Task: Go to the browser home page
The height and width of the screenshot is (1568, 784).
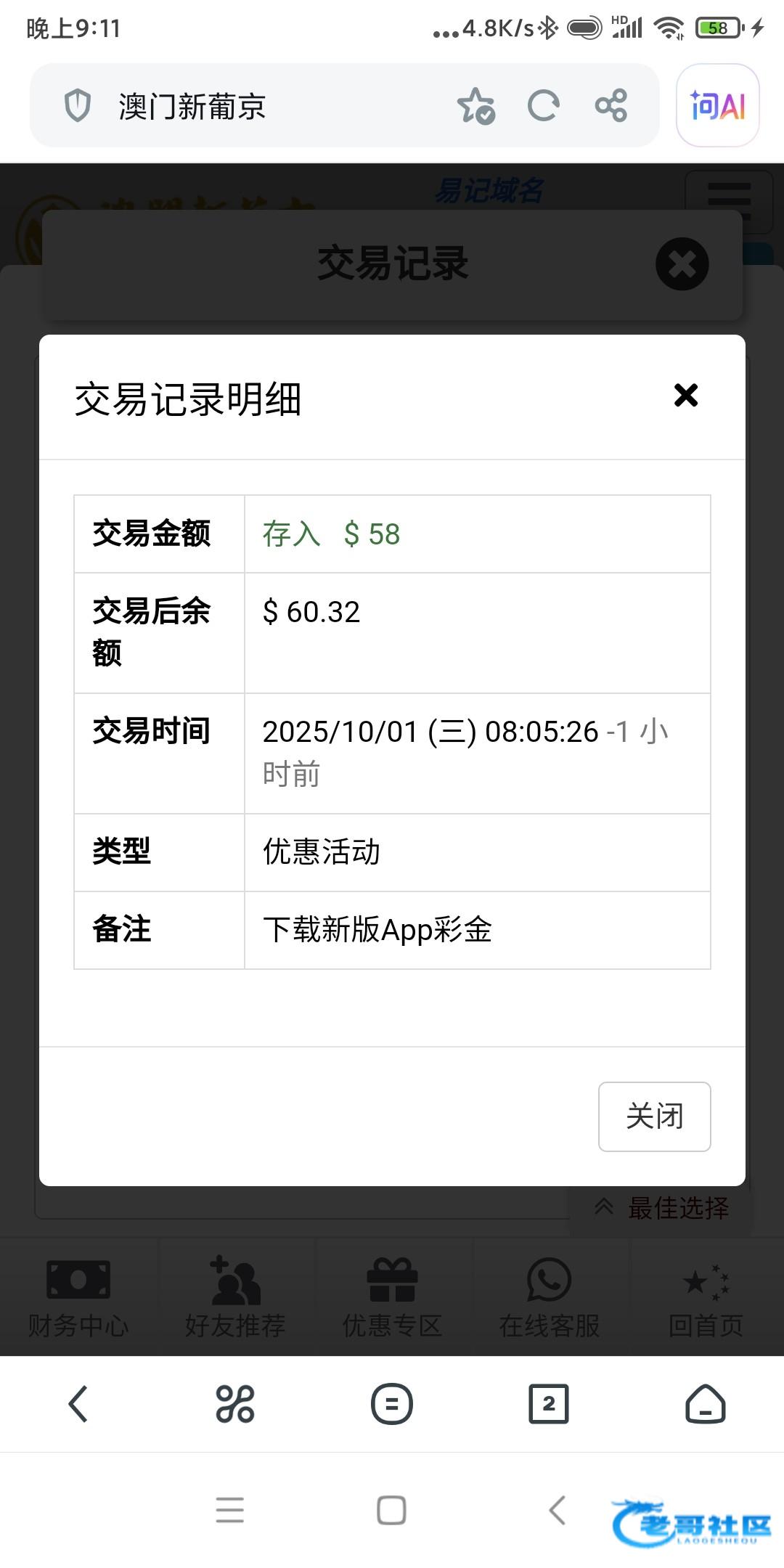Action: (x=706, y=1404)
